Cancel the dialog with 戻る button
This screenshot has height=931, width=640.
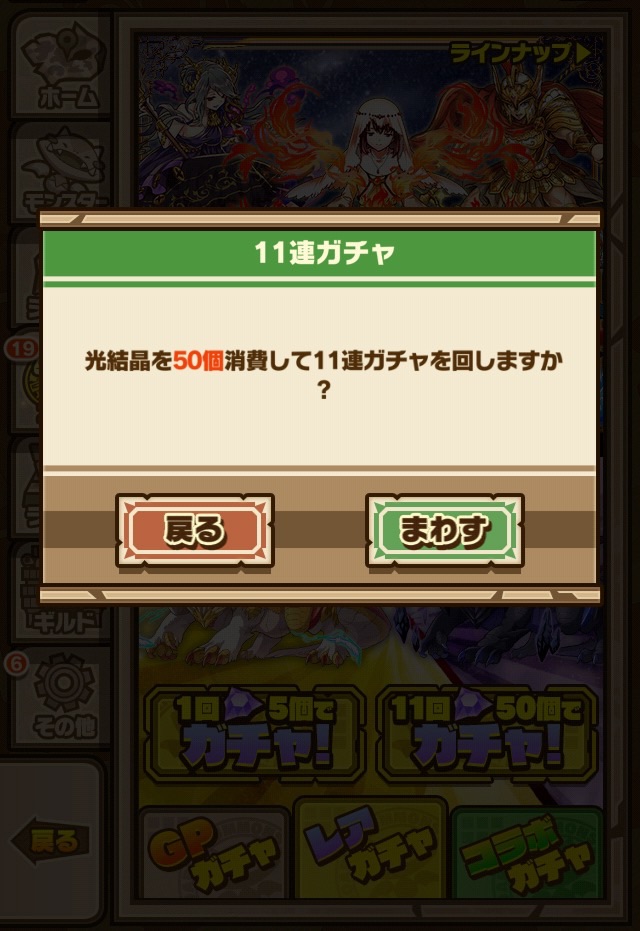point(194,530)
